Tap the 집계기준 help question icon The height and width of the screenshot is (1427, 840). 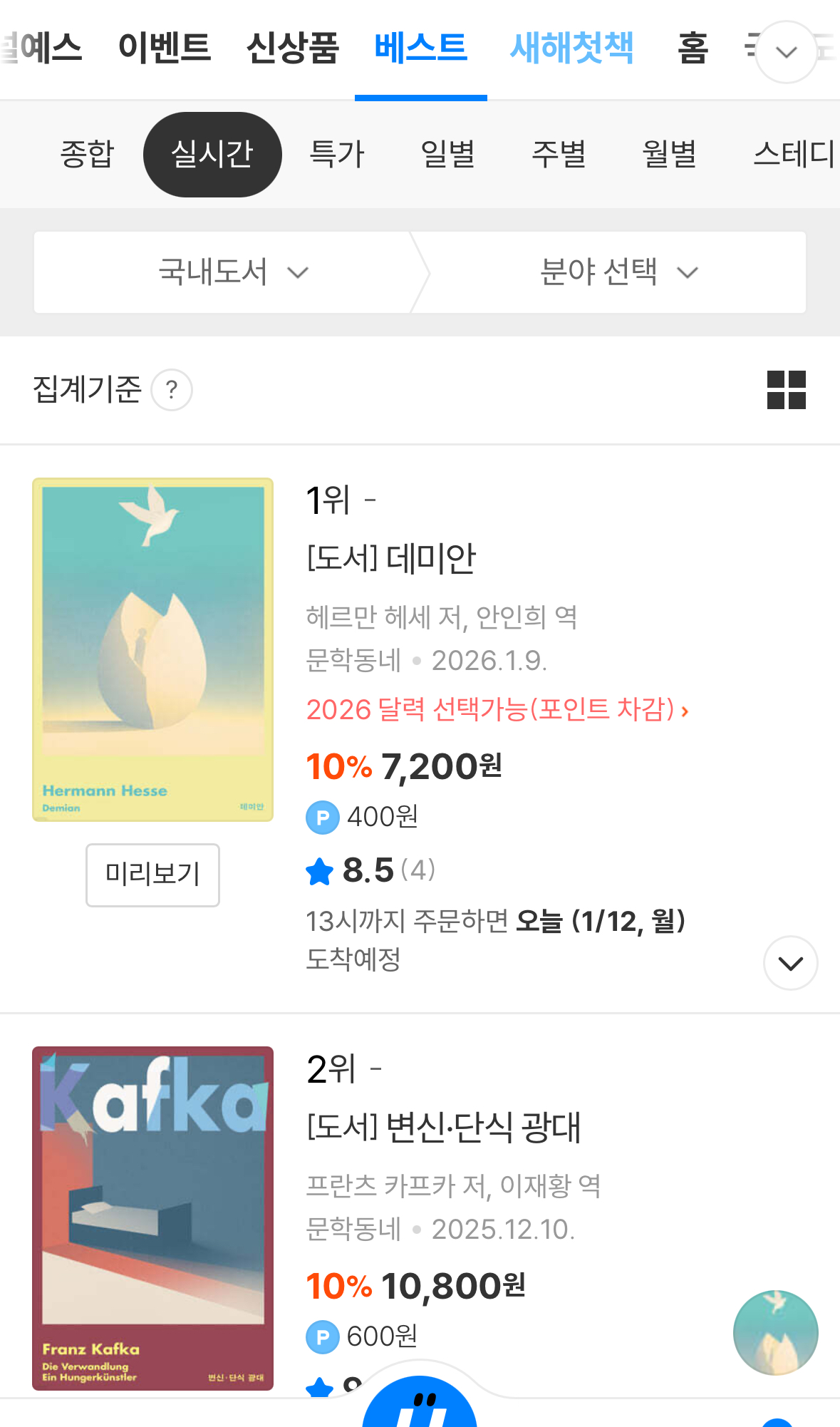(x=172, y=390)
